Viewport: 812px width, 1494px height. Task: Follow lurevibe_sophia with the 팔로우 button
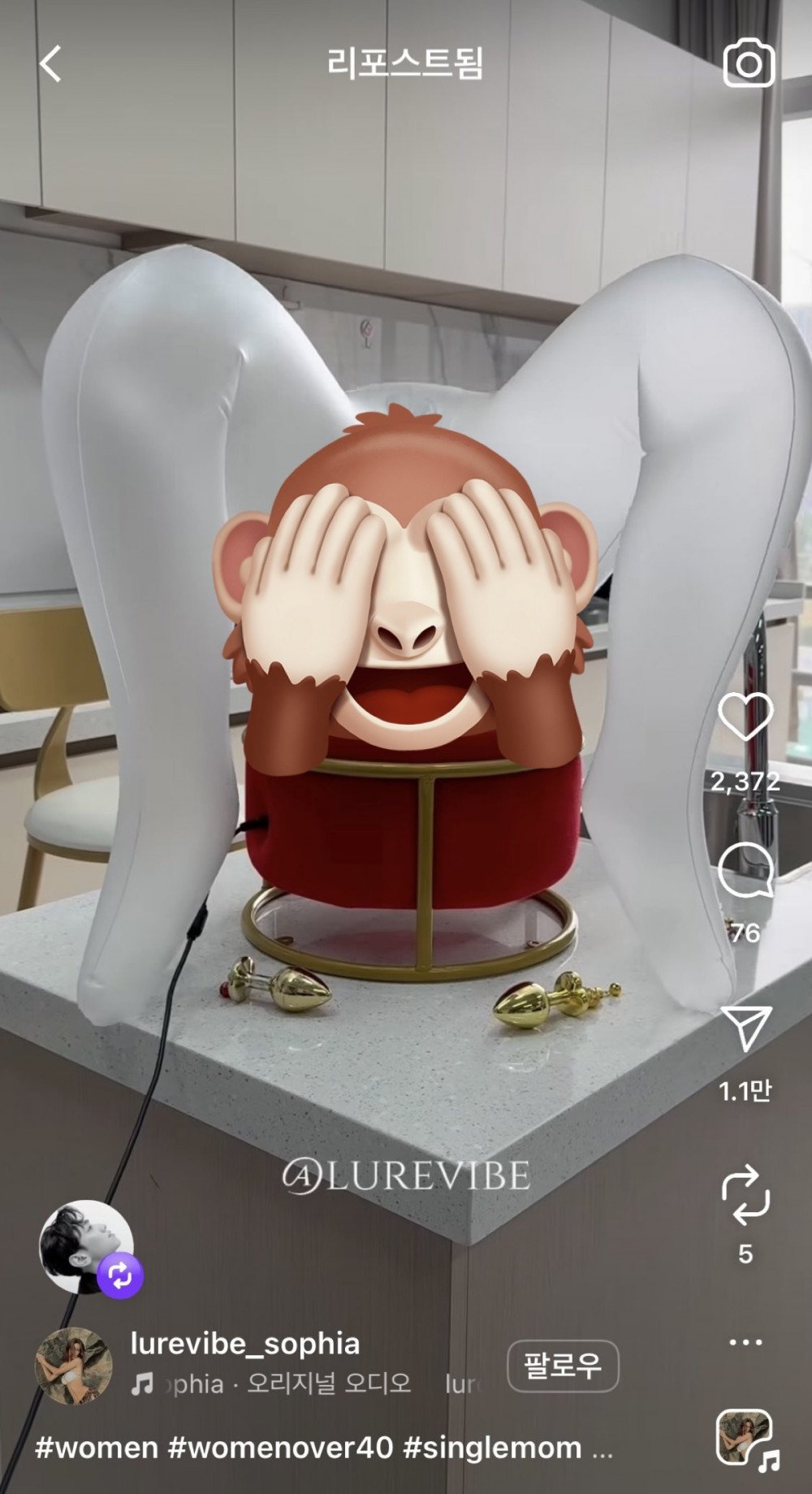point(563,1366)
